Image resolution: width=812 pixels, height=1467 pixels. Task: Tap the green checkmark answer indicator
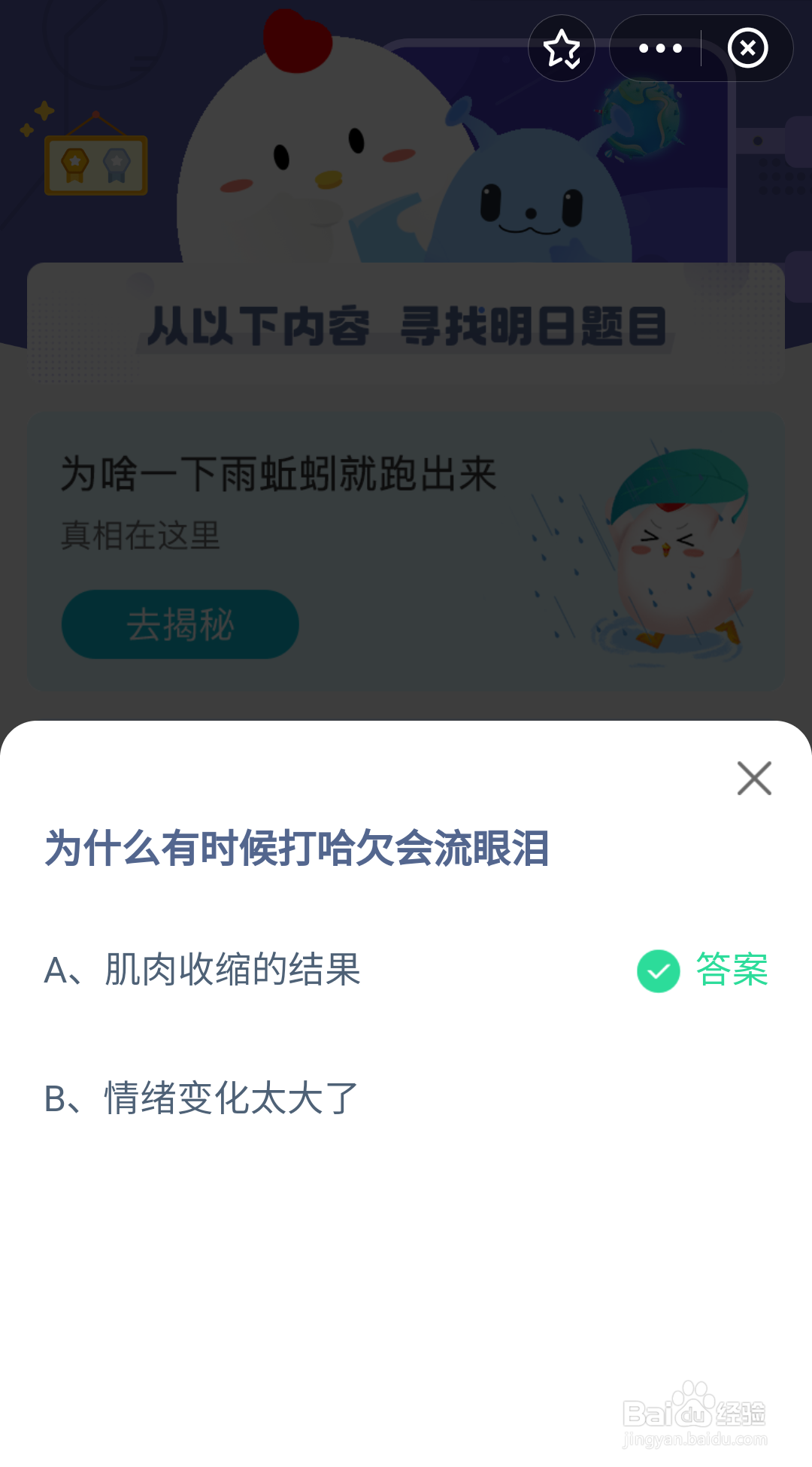pyautogui.click(x=657, y=970)
